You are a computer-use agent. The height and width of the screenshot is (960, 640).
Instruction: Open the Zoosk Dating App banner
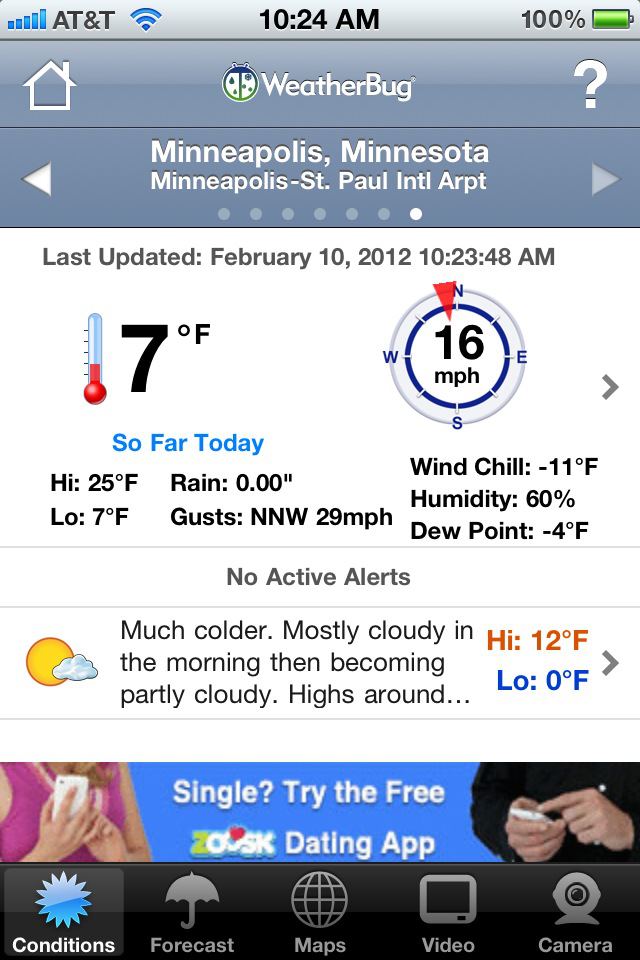pos(320,812)
